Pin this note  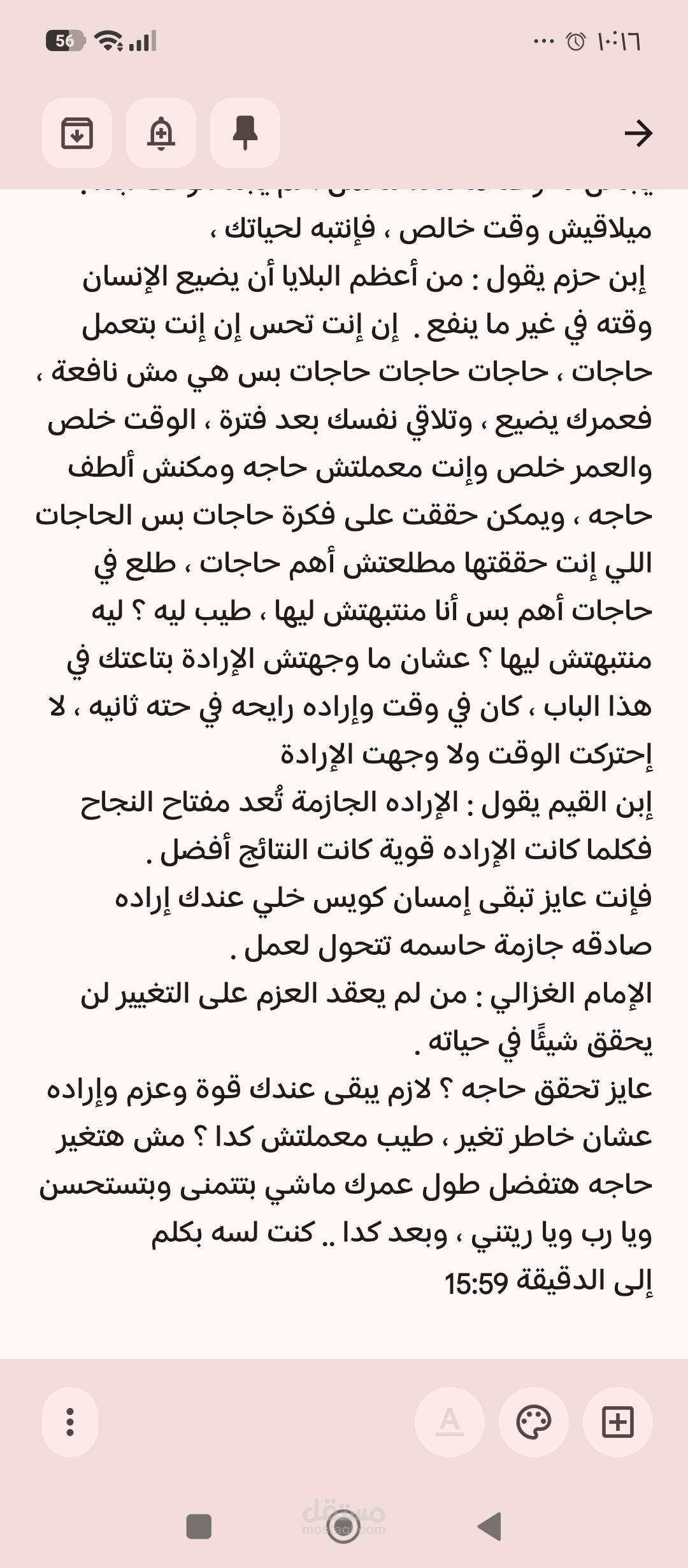pos(245,133)
